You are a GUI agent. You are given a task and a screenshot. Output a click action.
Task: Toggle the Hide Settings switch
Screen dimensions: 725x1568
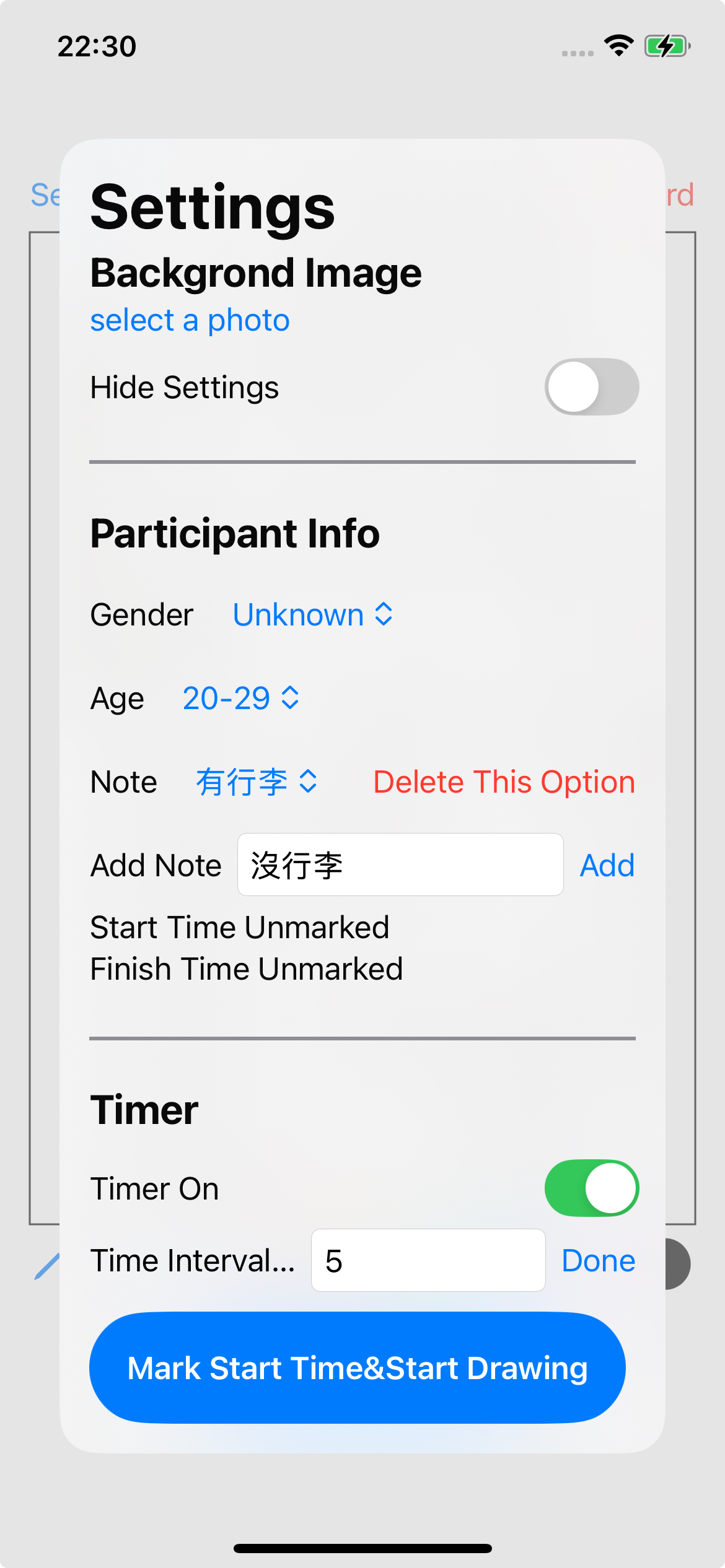pyautogui.click(x=591, y=387)
